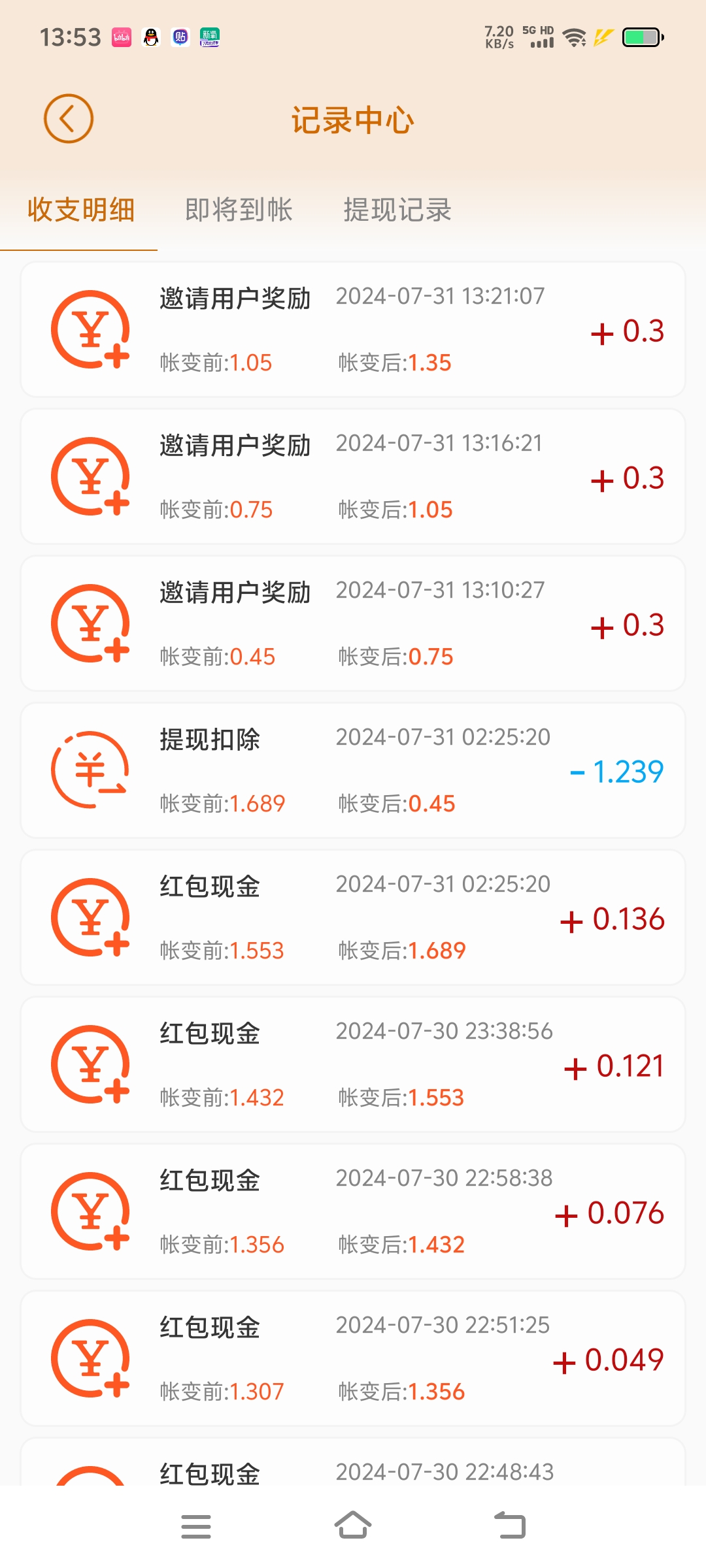Select the 收支明细 tab

81,210
